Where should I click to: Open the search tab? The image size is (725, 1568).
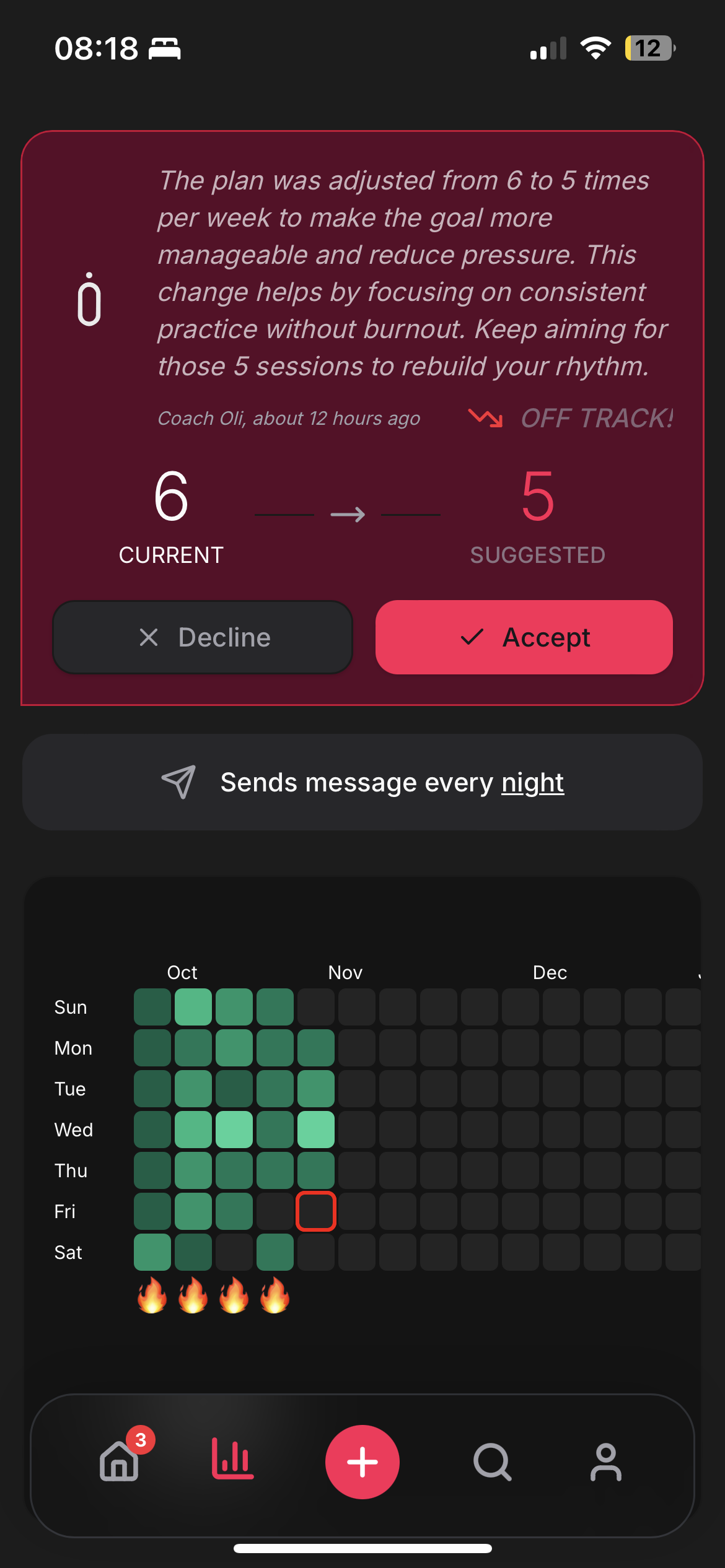[492, 1461]
